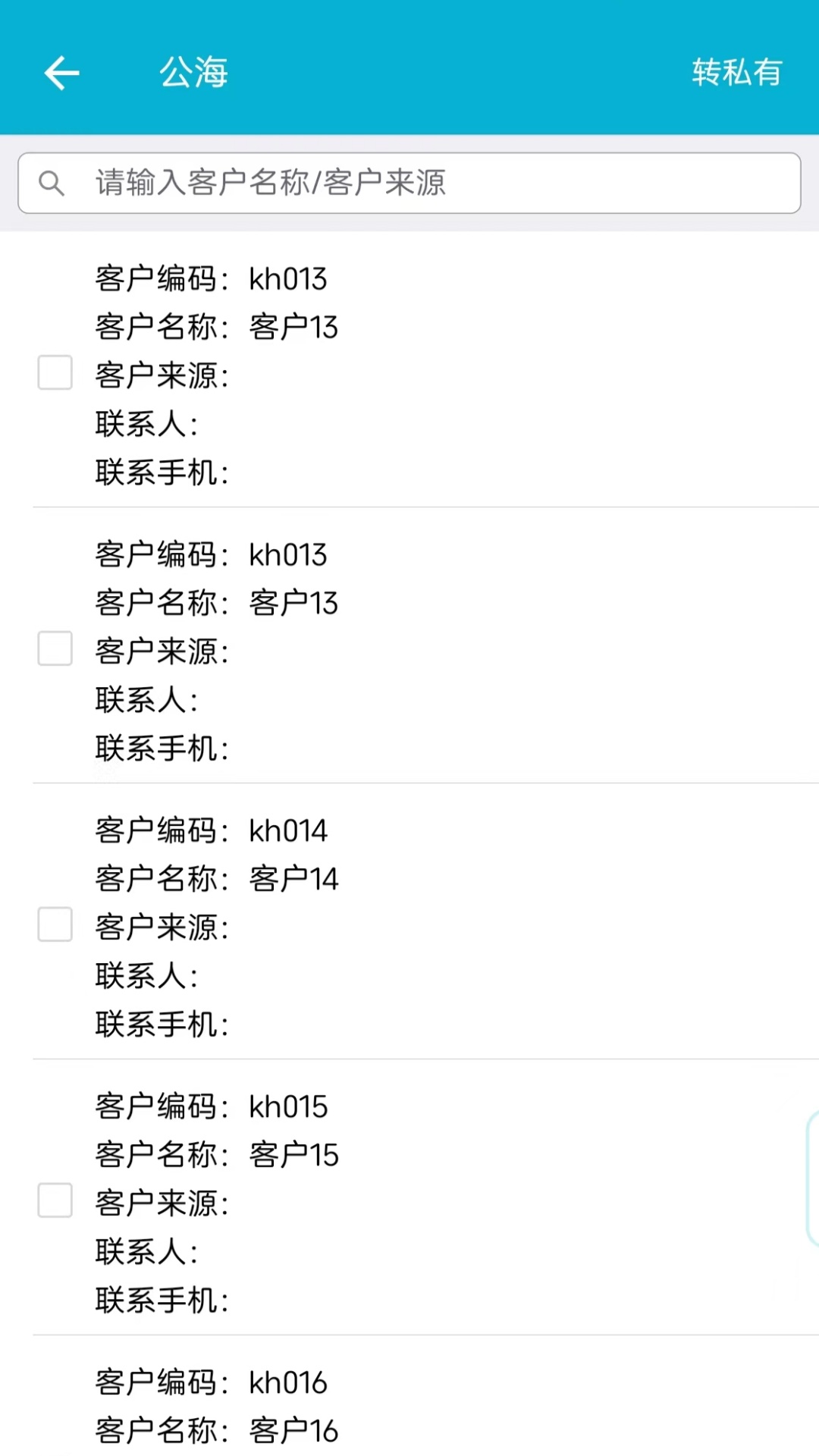Tap the customer name 客户13

click(x=295, y=328)
